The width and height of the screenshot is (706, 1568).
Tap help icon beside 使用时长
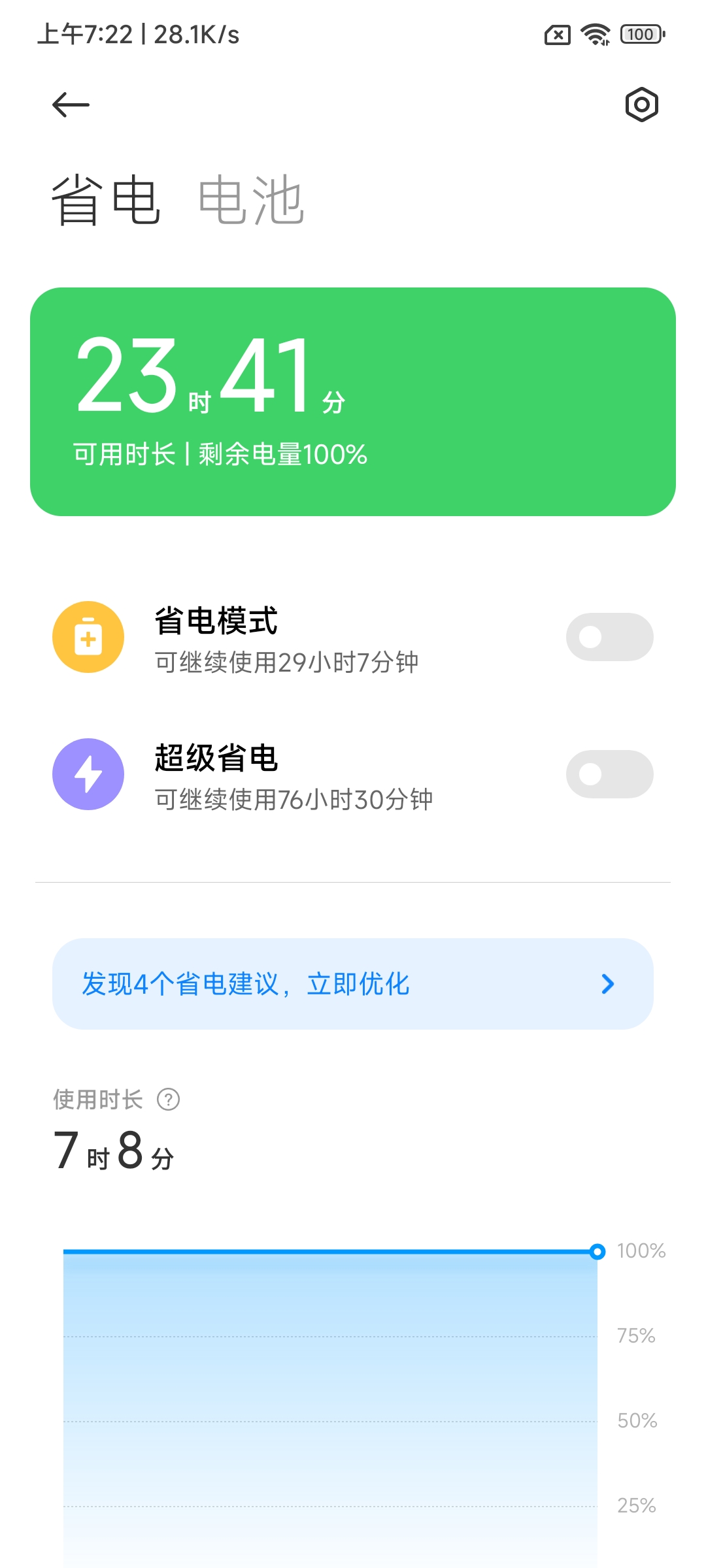coord(169,1100)
